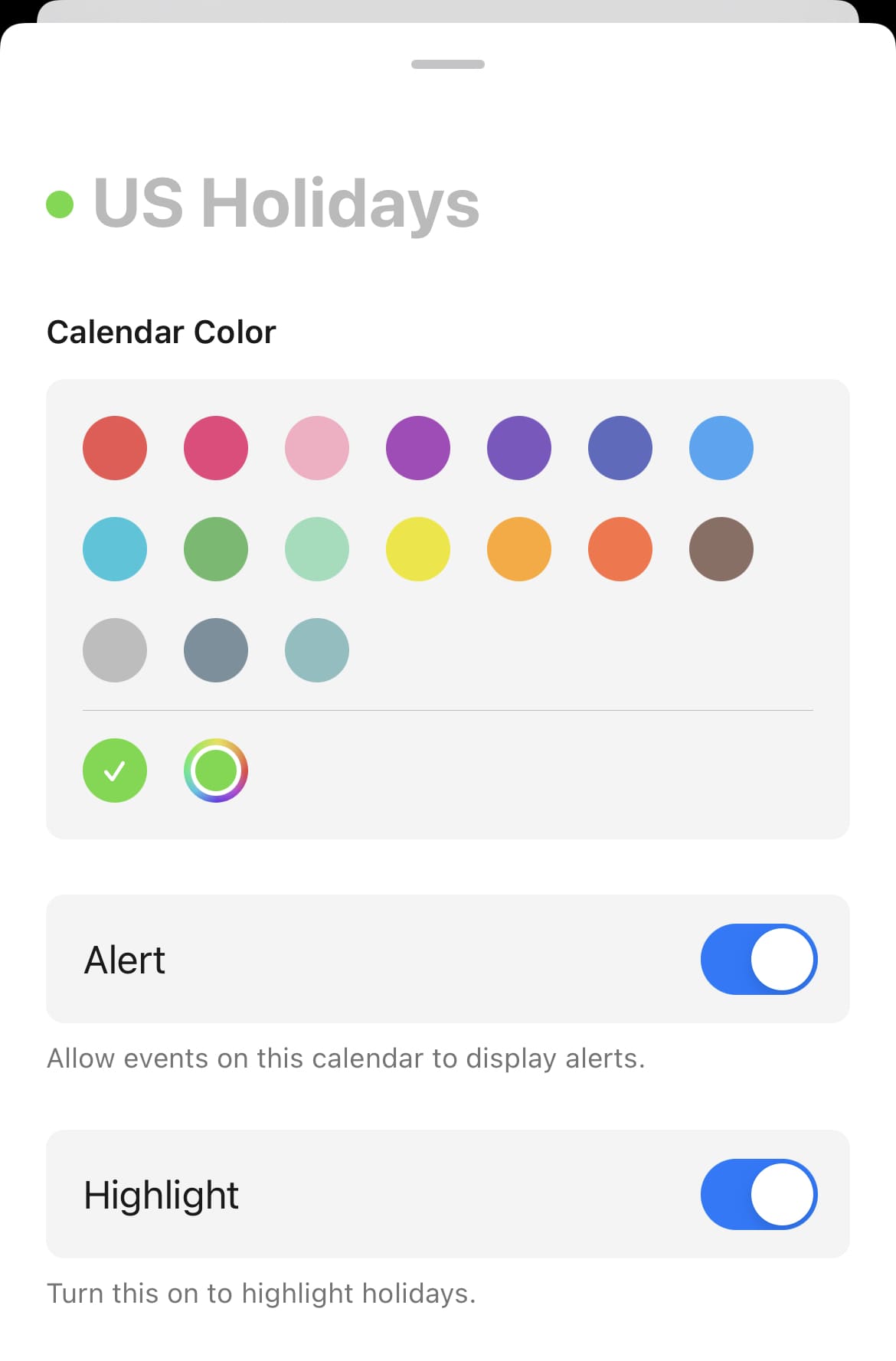Select the yellow color swatch
Image resolution: width=896 pixels, height=1361 pixels.
[418, 549]
